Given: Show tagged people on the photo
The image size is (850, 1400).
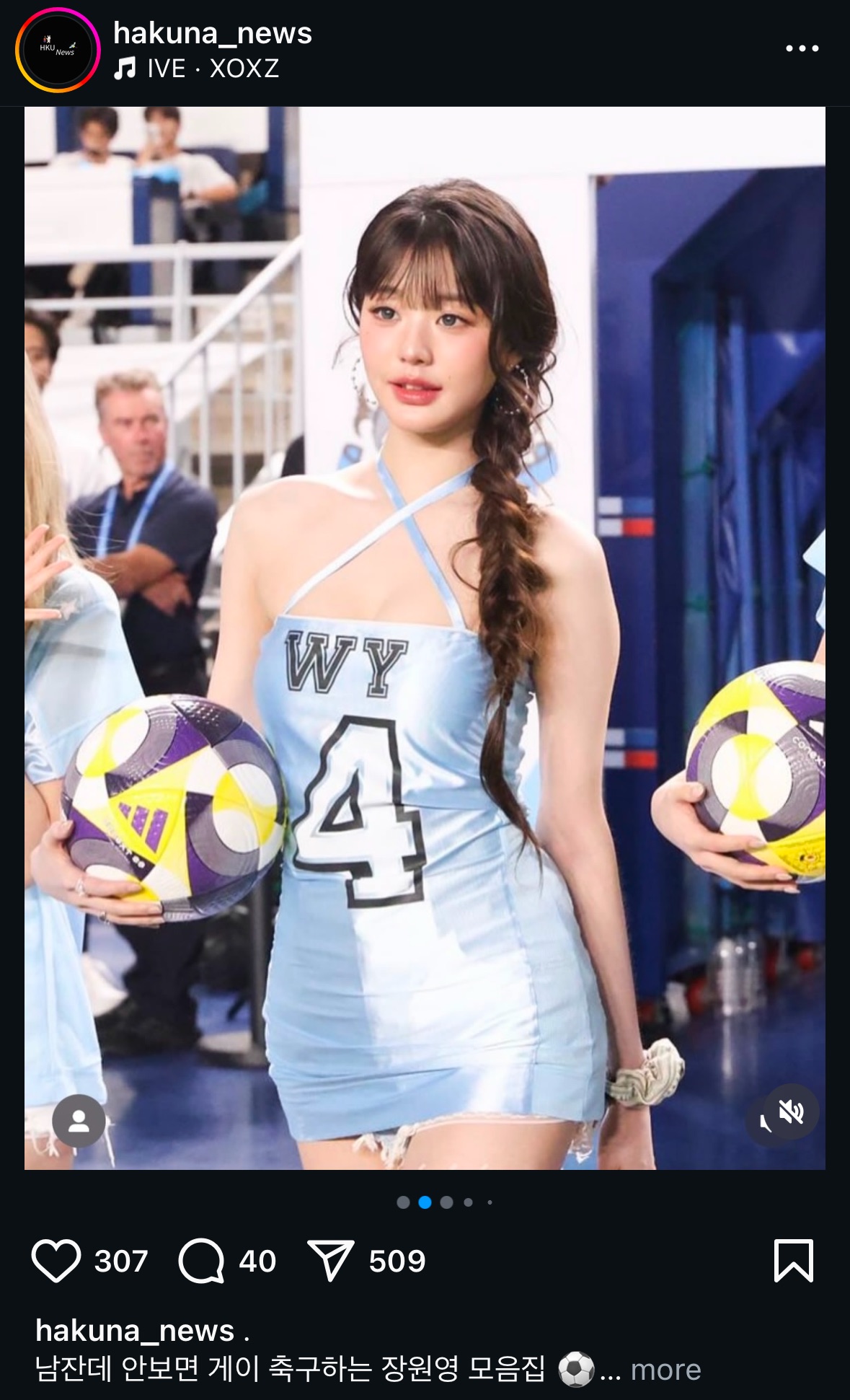Looking at the screenshot, I should click(79, 1120).
